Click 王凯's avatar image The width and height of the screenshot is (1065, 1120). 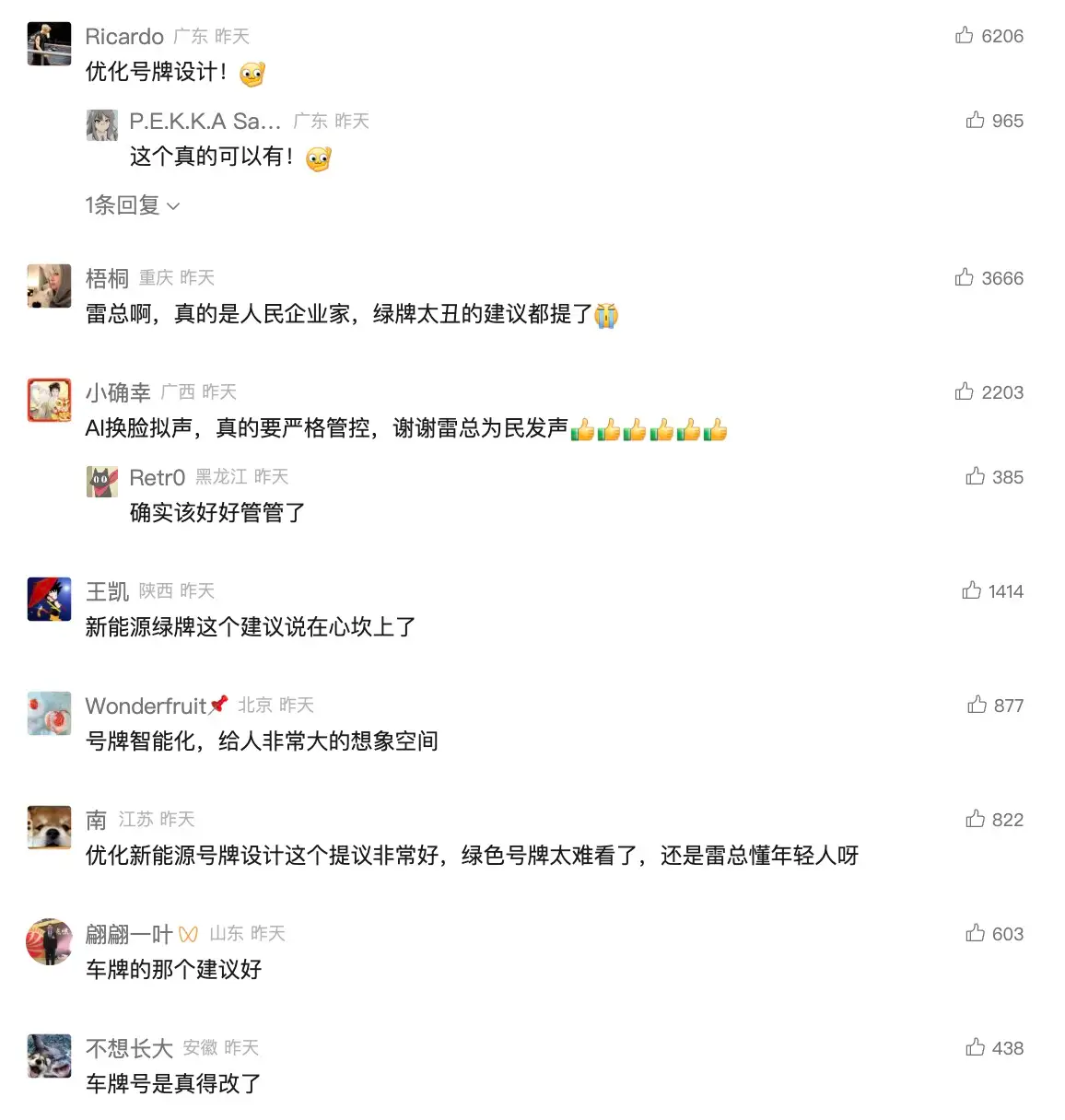point(49,601)
